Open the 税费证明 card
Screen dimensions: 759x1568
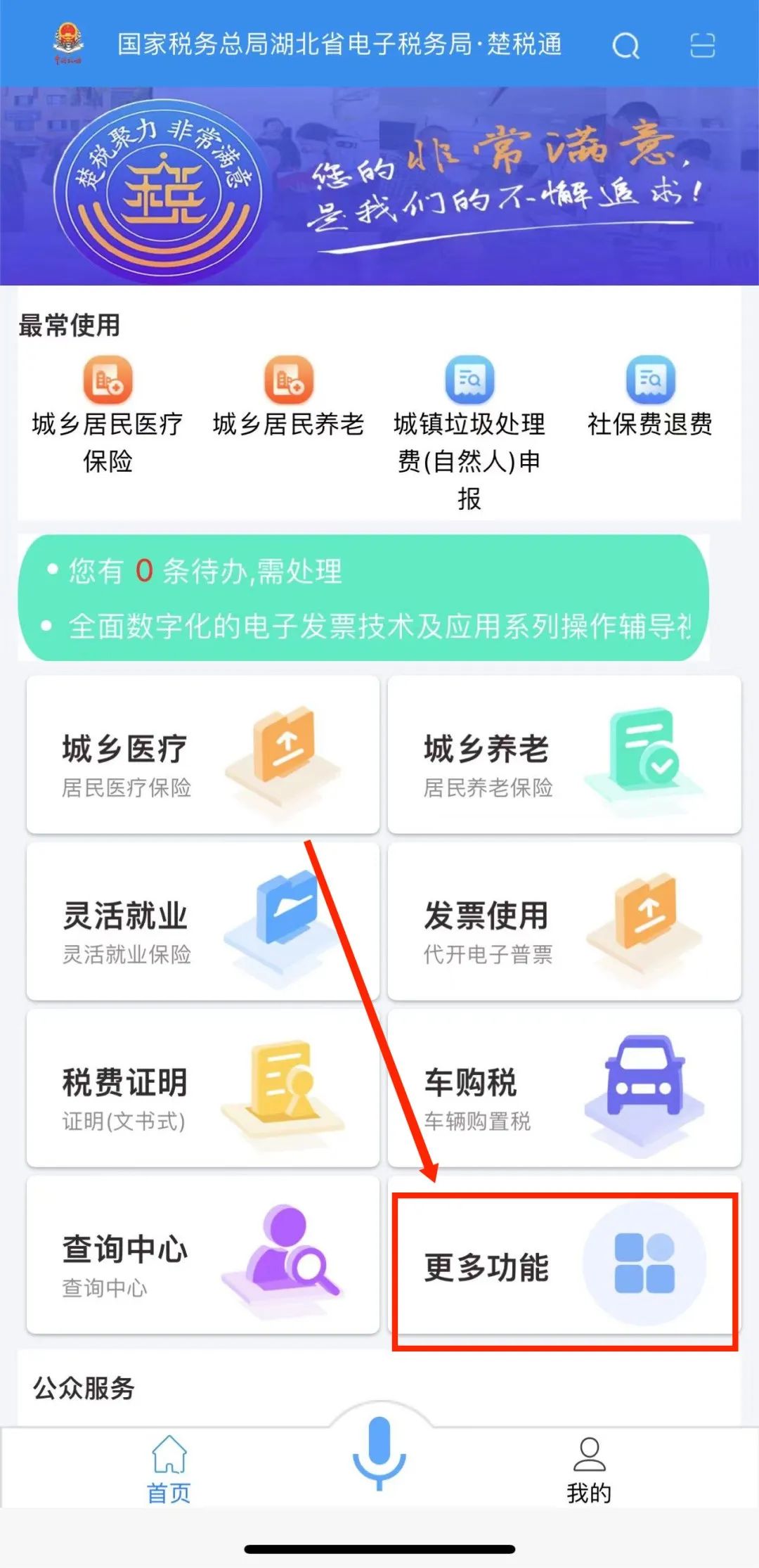tap(202, 1088)
